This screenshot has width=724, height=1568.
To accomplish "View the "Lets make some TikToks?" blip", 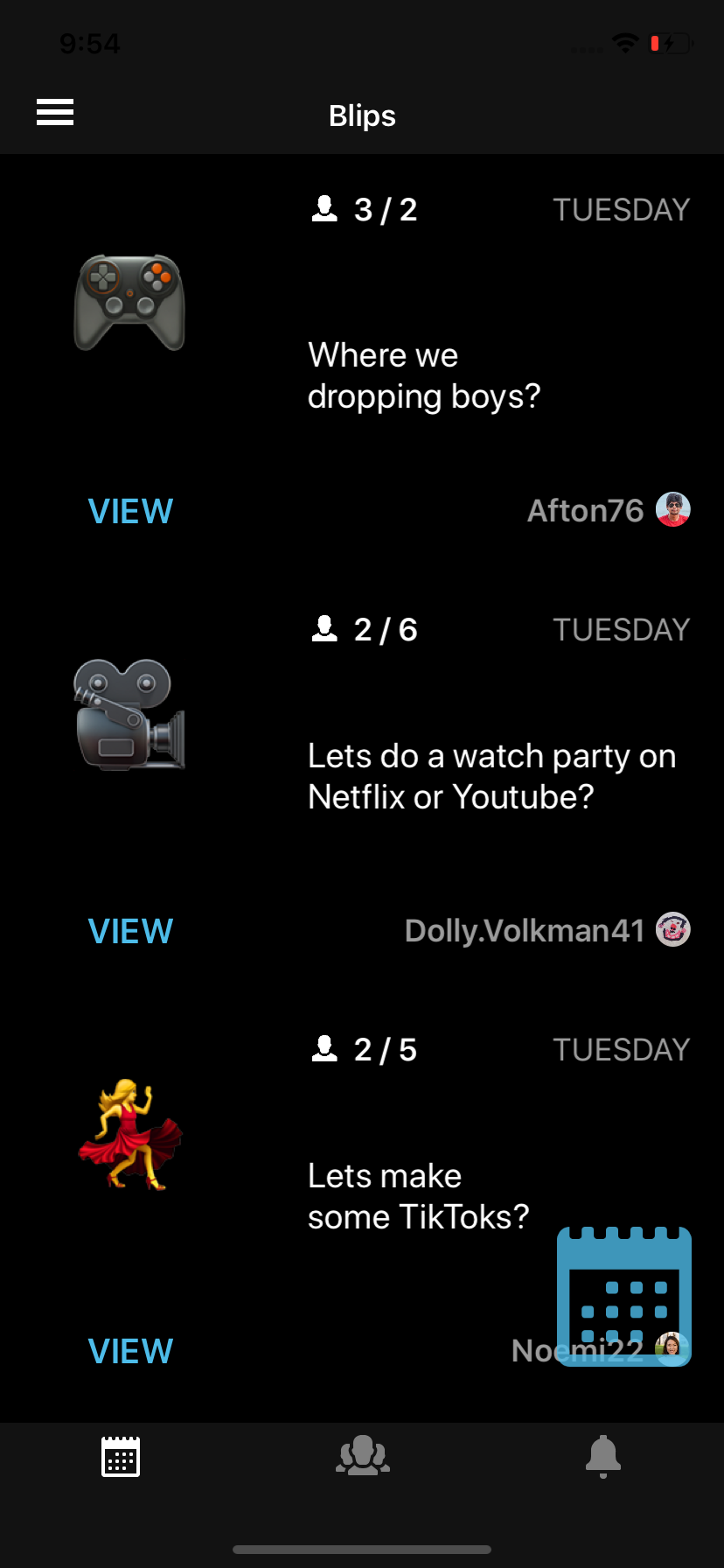I will pos(131,1351).
